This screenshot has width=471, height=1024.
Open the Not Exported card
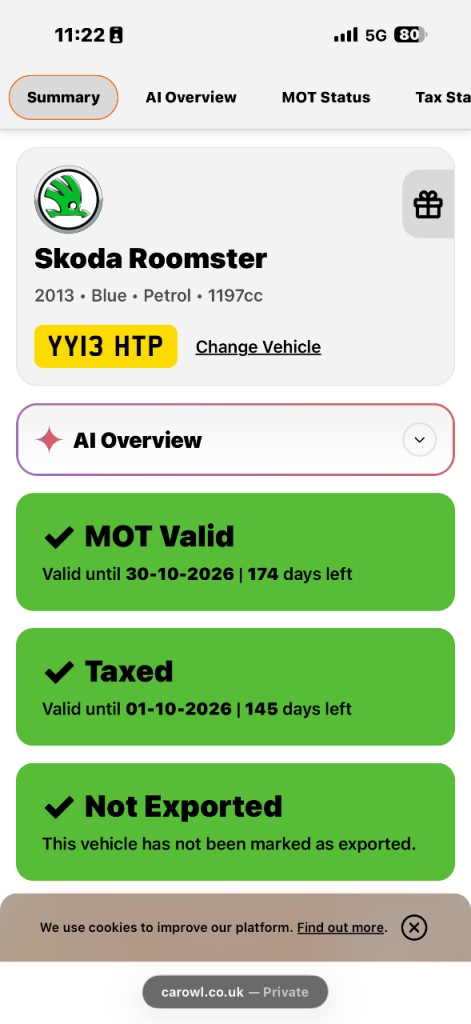[x=235, y=822]
